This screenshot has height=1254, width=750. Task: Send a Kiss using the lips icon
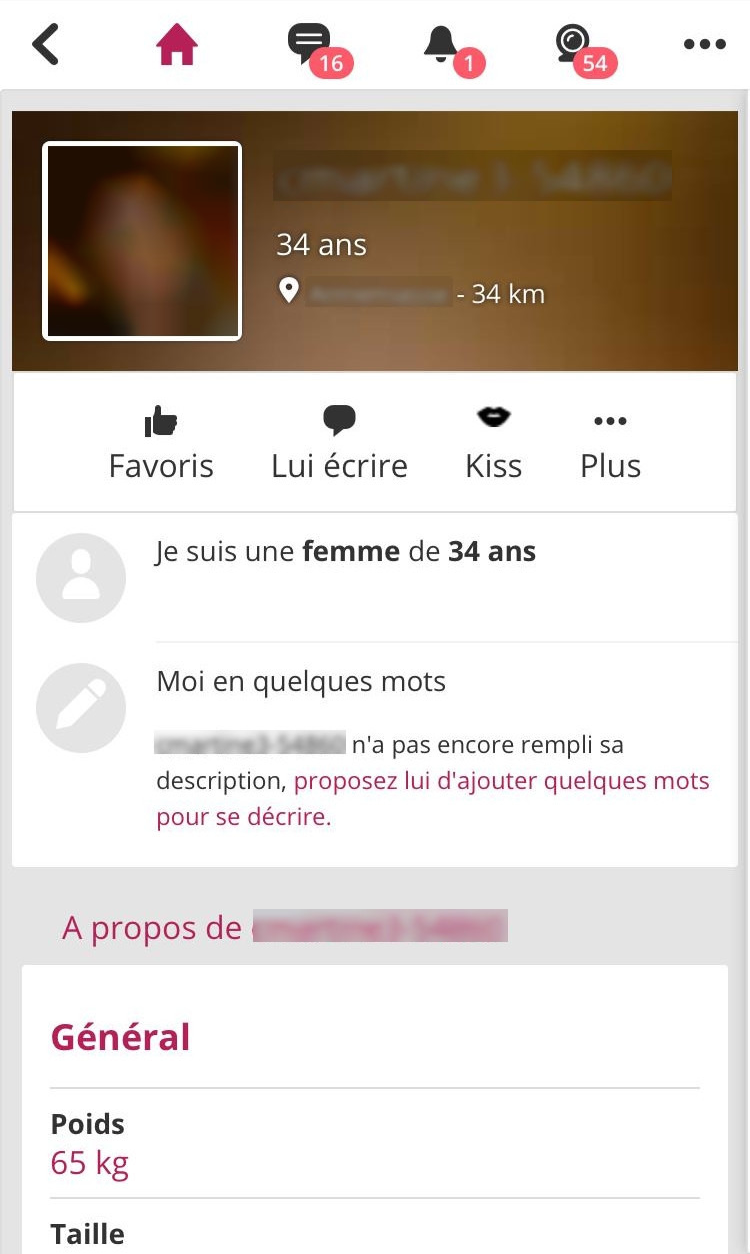pyautogui.click(x=493, y=416)
